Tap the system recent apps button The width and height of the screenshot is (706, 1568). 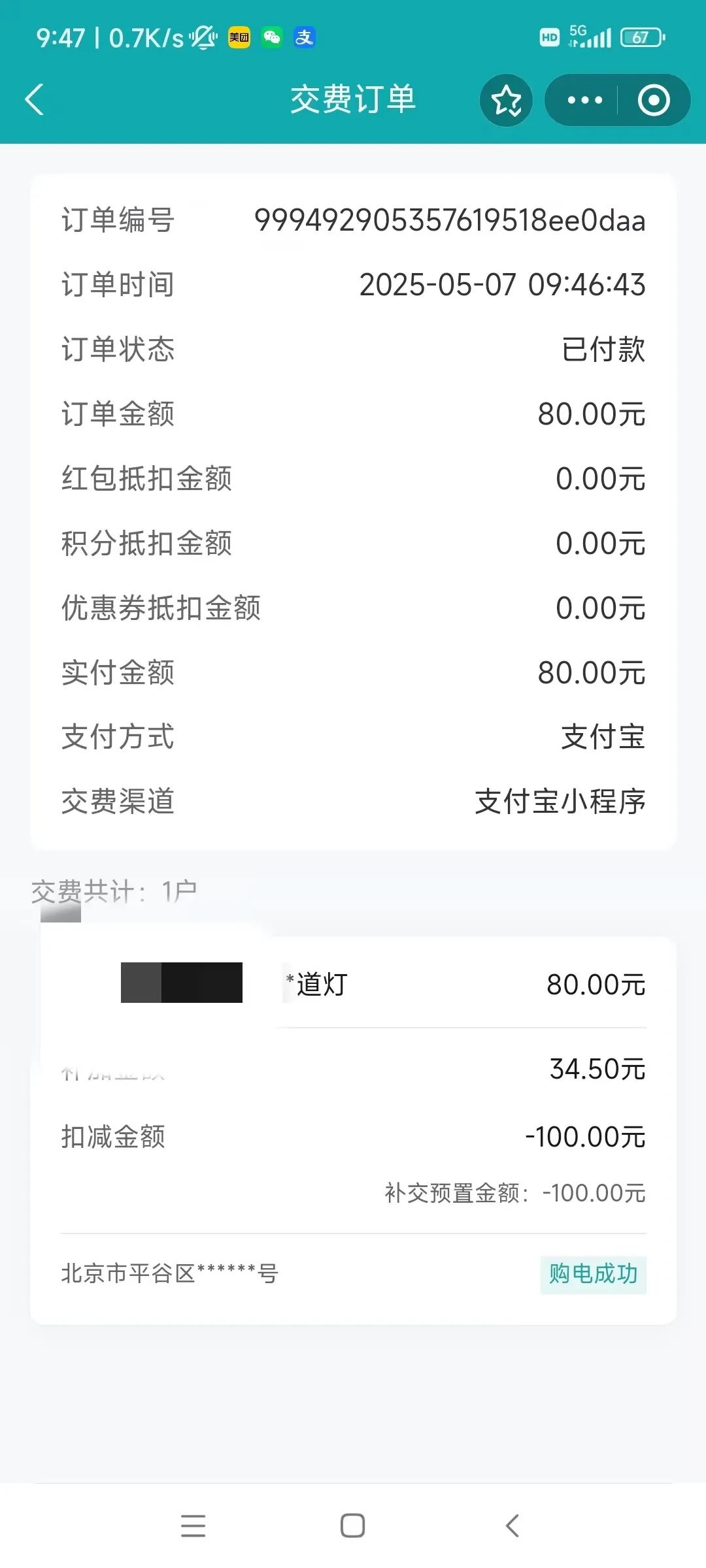click(x=193, y=1526)
